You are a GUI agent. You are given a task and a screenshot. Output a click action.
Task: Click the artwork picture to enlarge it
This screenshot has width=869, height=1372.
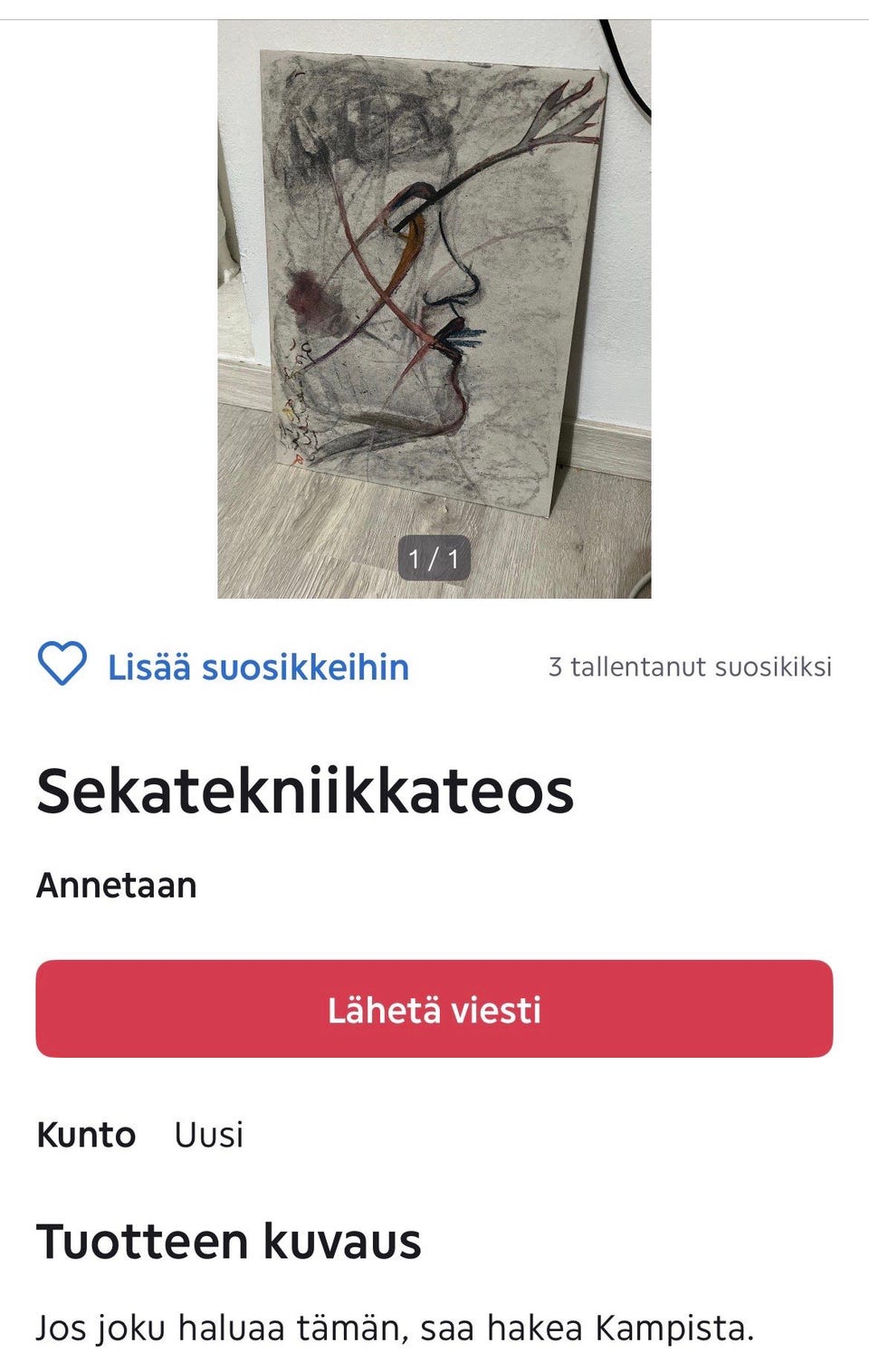tap(434, 299)
